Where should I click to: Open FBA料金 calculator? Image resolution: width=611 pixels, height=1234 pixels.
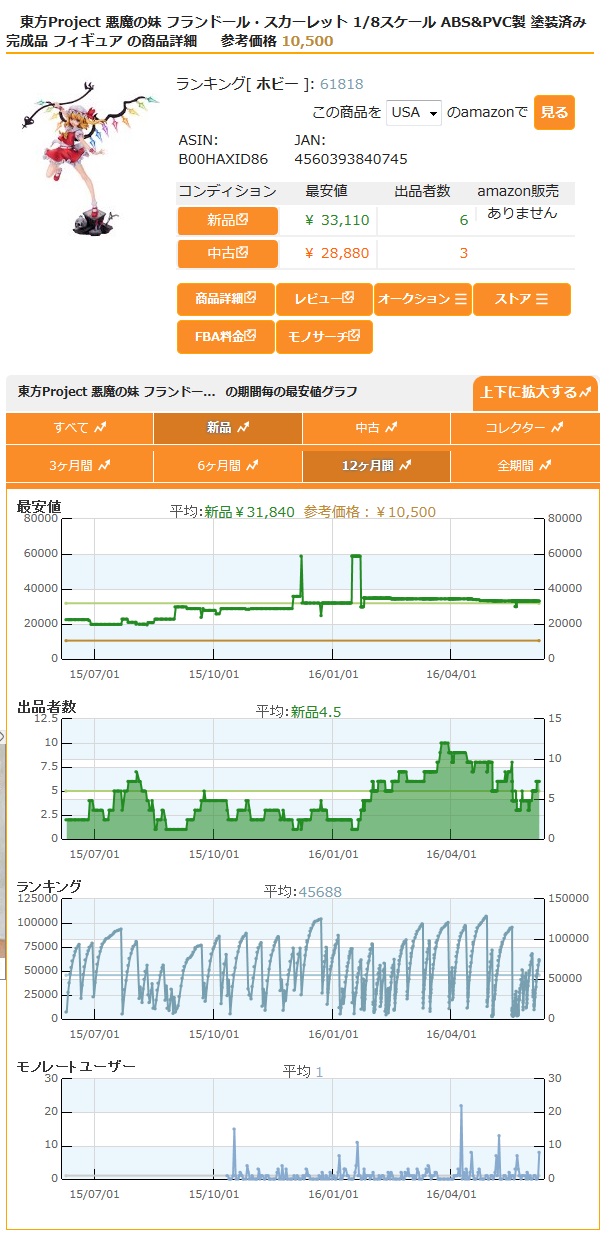point(226,336)
